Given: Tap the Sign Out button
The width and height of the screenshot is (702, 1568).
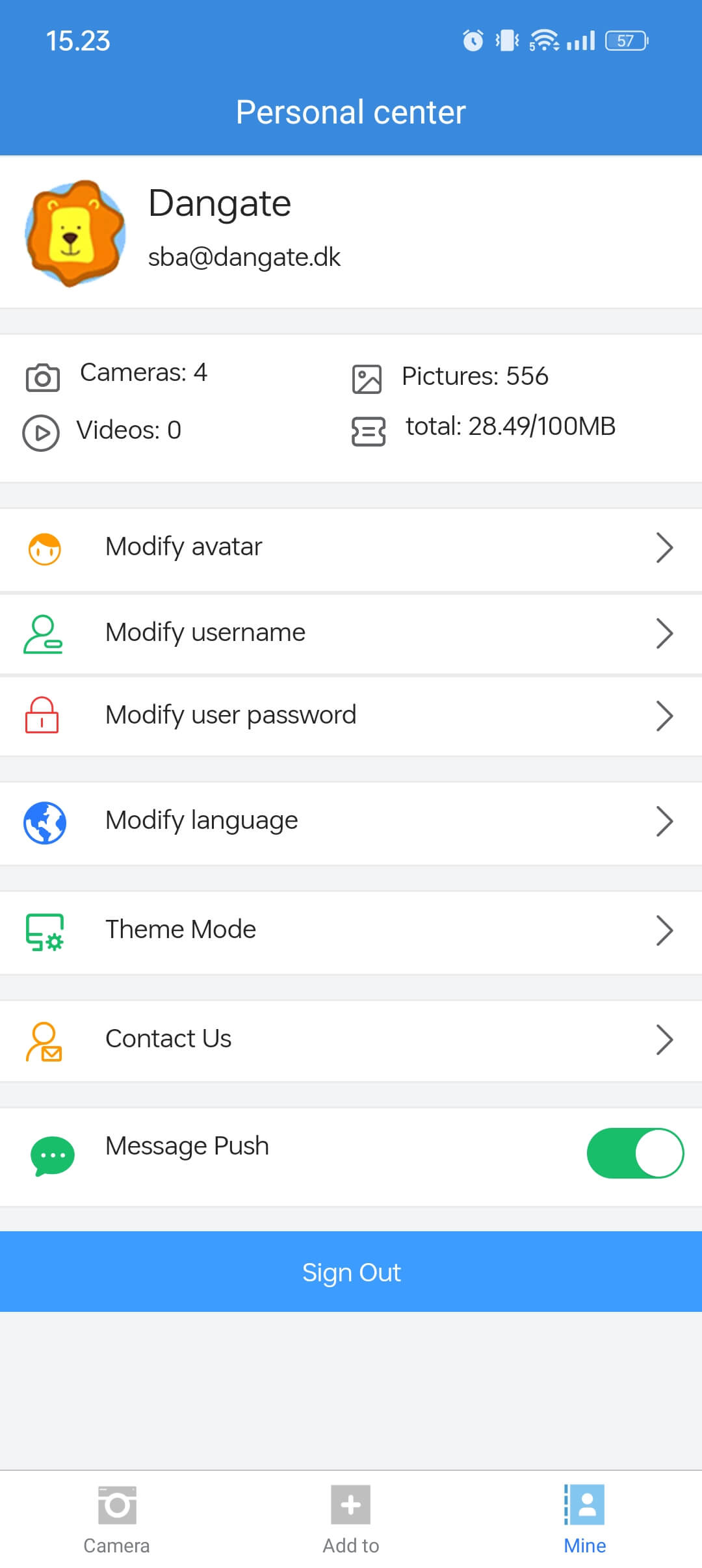Looking at the screenshot, I should (351, 1272).
